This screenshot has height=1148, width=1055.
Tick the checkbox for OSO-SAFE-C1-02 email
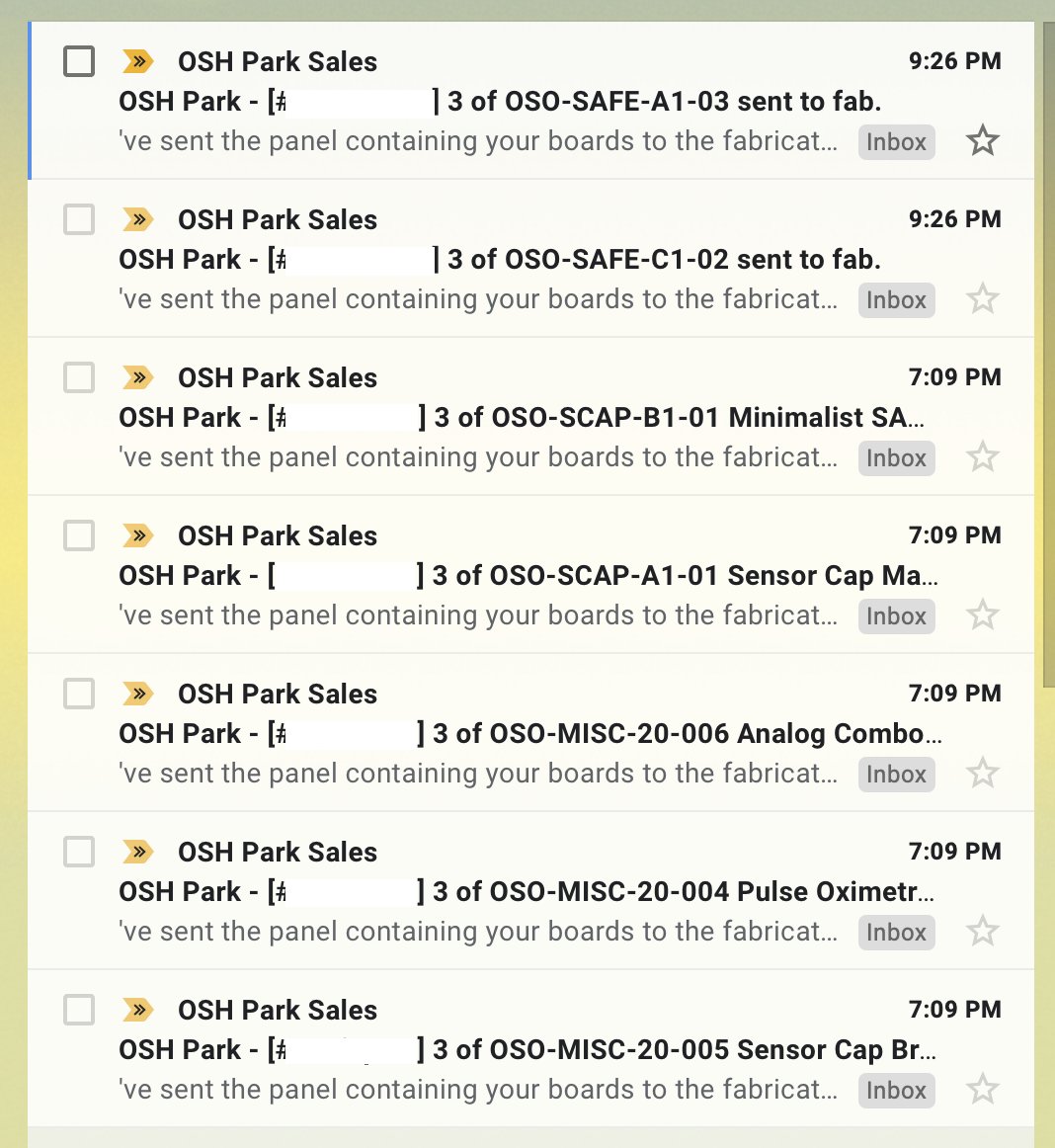pyautogui.click(x=79, y=219)
